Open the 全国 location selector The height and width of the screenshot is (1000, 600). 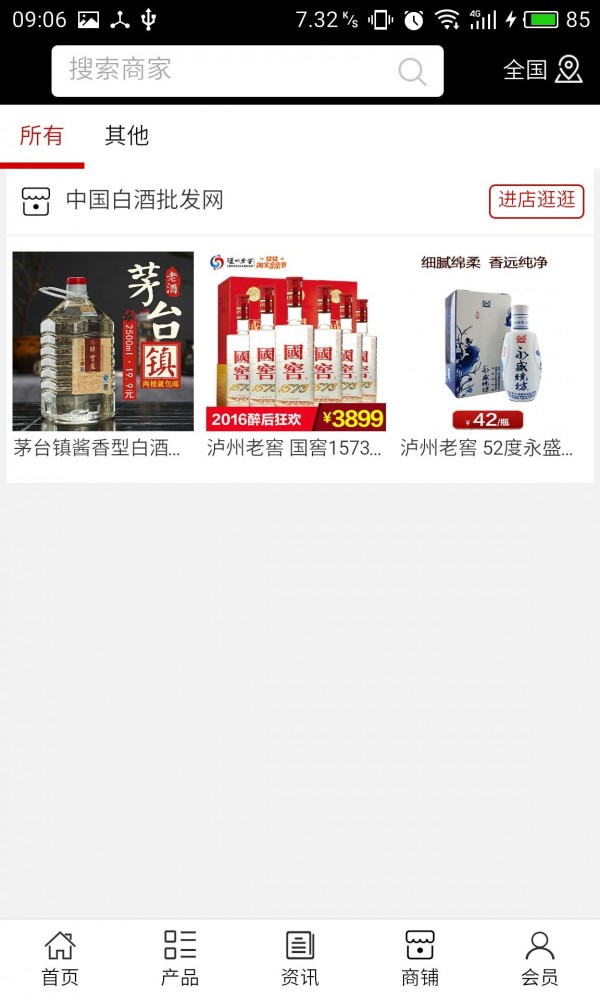pos(542,69)
